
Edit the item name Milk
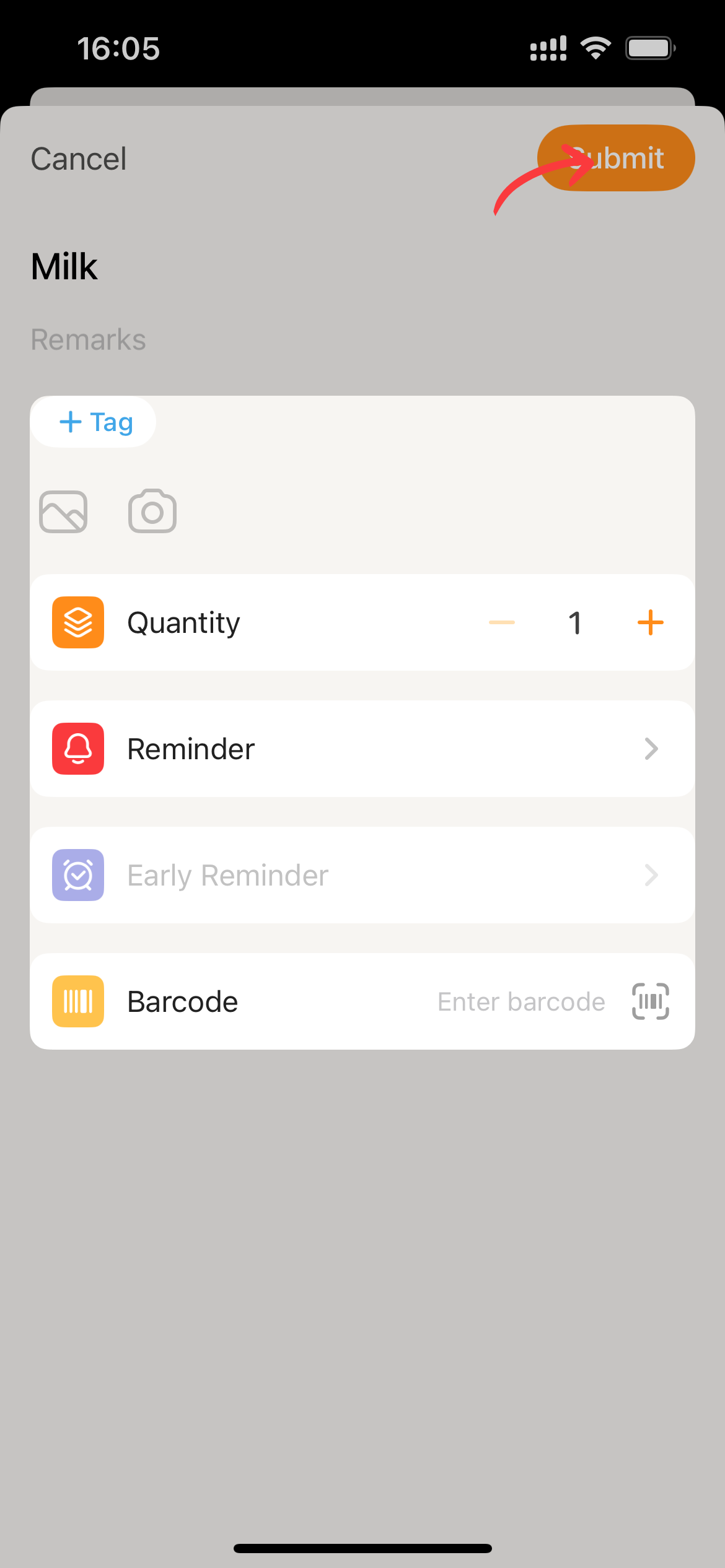tap(64, 267)
